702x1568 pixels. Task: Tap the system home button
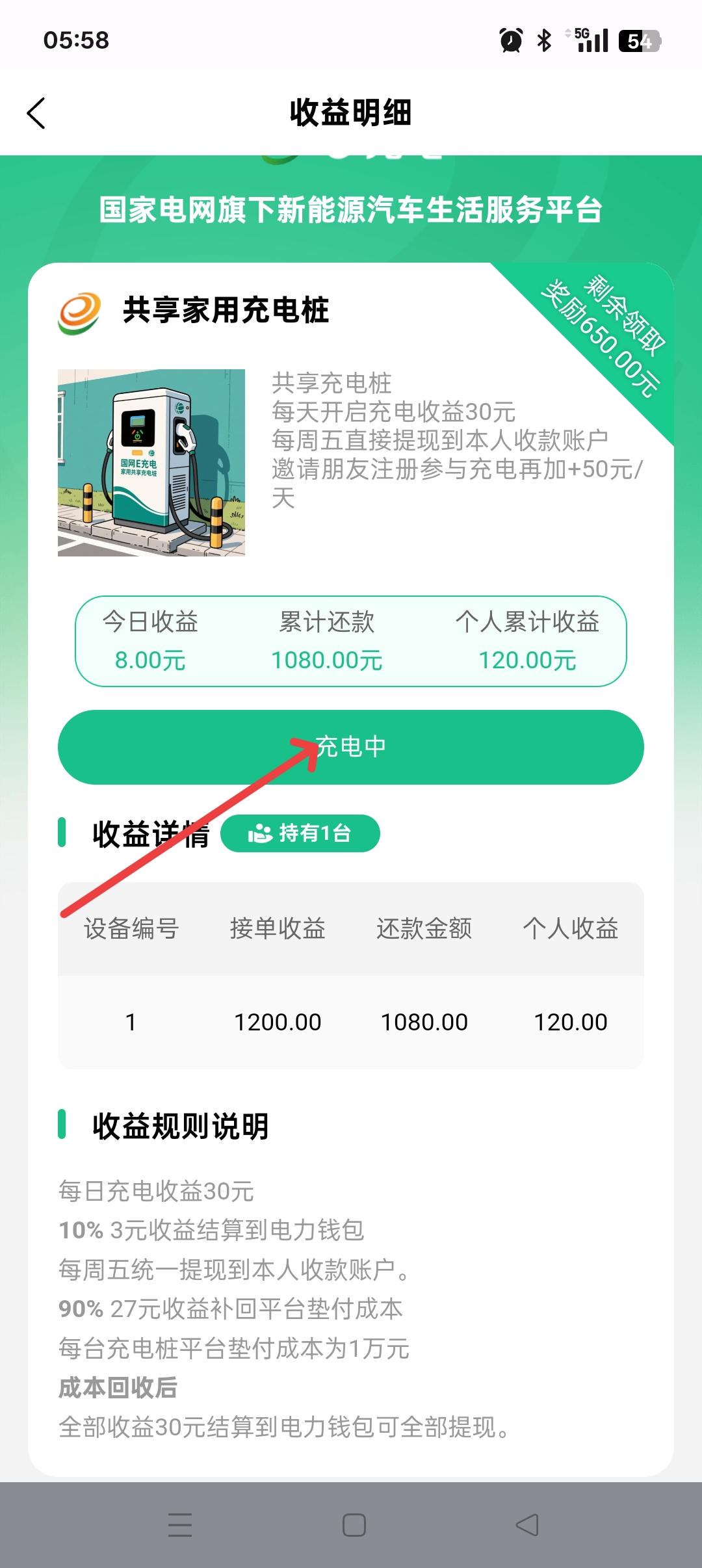pos(354,1524)
